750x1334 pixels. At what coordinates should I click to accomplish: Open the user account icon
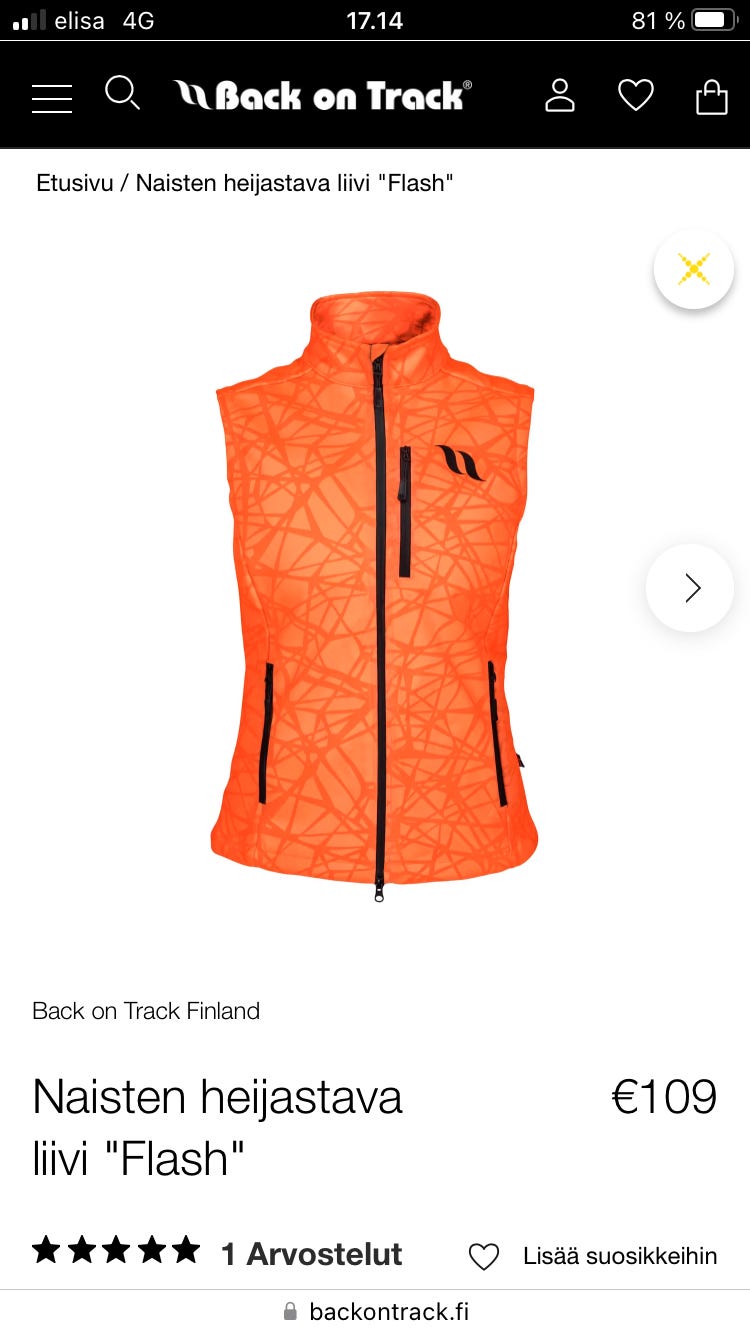[x=560, y=95]
